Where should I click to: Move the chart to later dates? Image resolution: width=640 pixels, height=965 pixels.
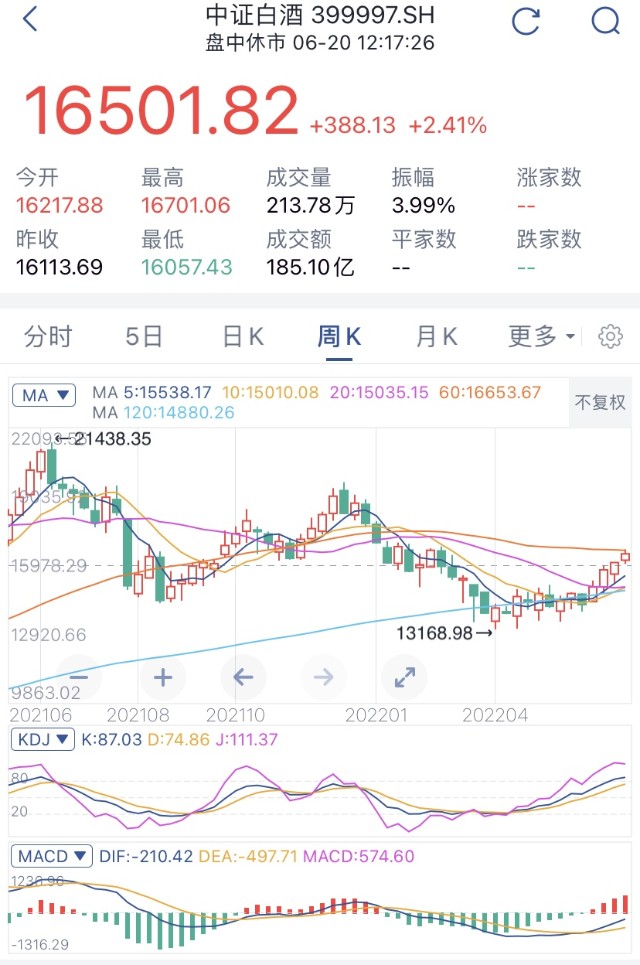click(323, 677)
